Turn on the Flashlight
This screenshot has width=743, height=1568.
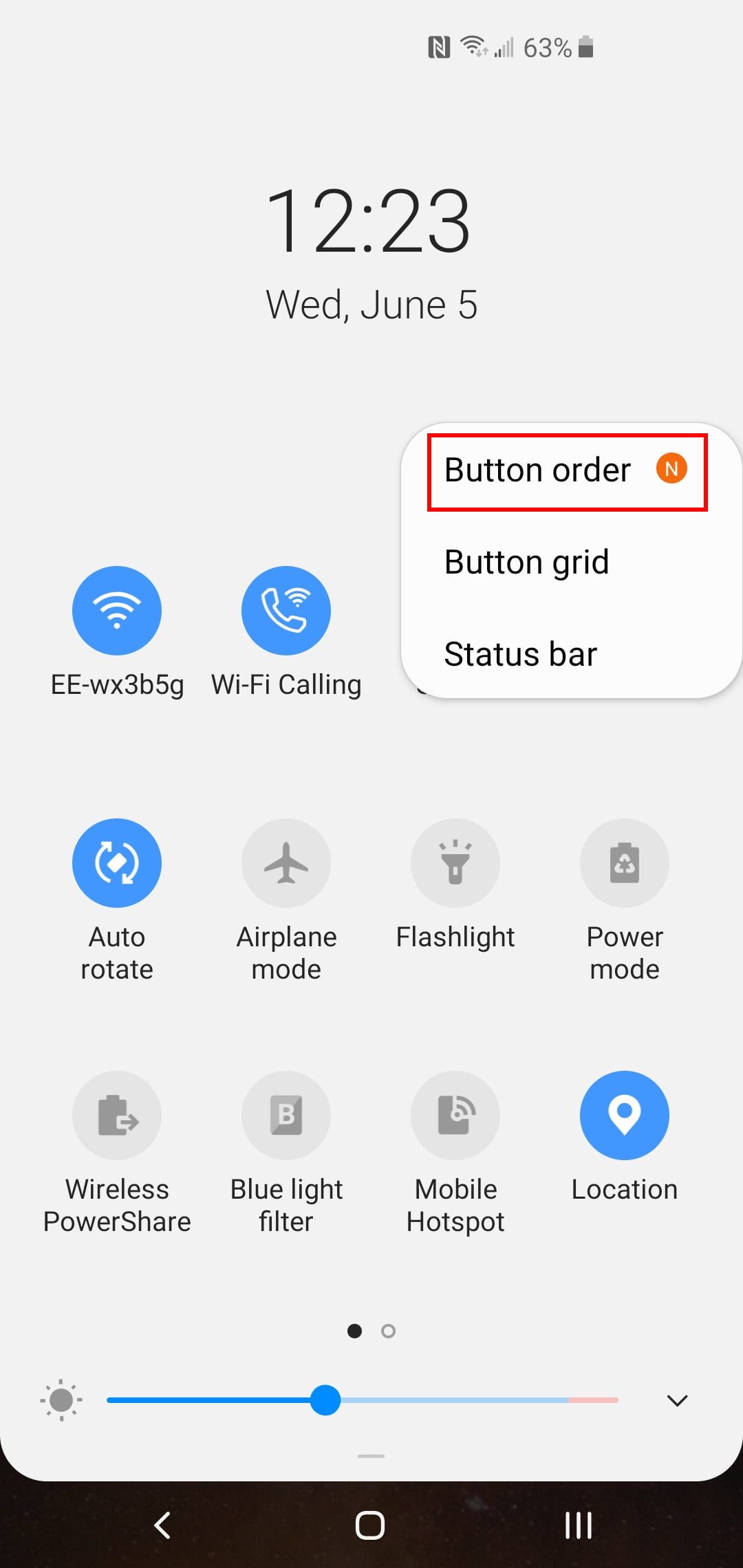pyautogui.click(x=455, y=863)
